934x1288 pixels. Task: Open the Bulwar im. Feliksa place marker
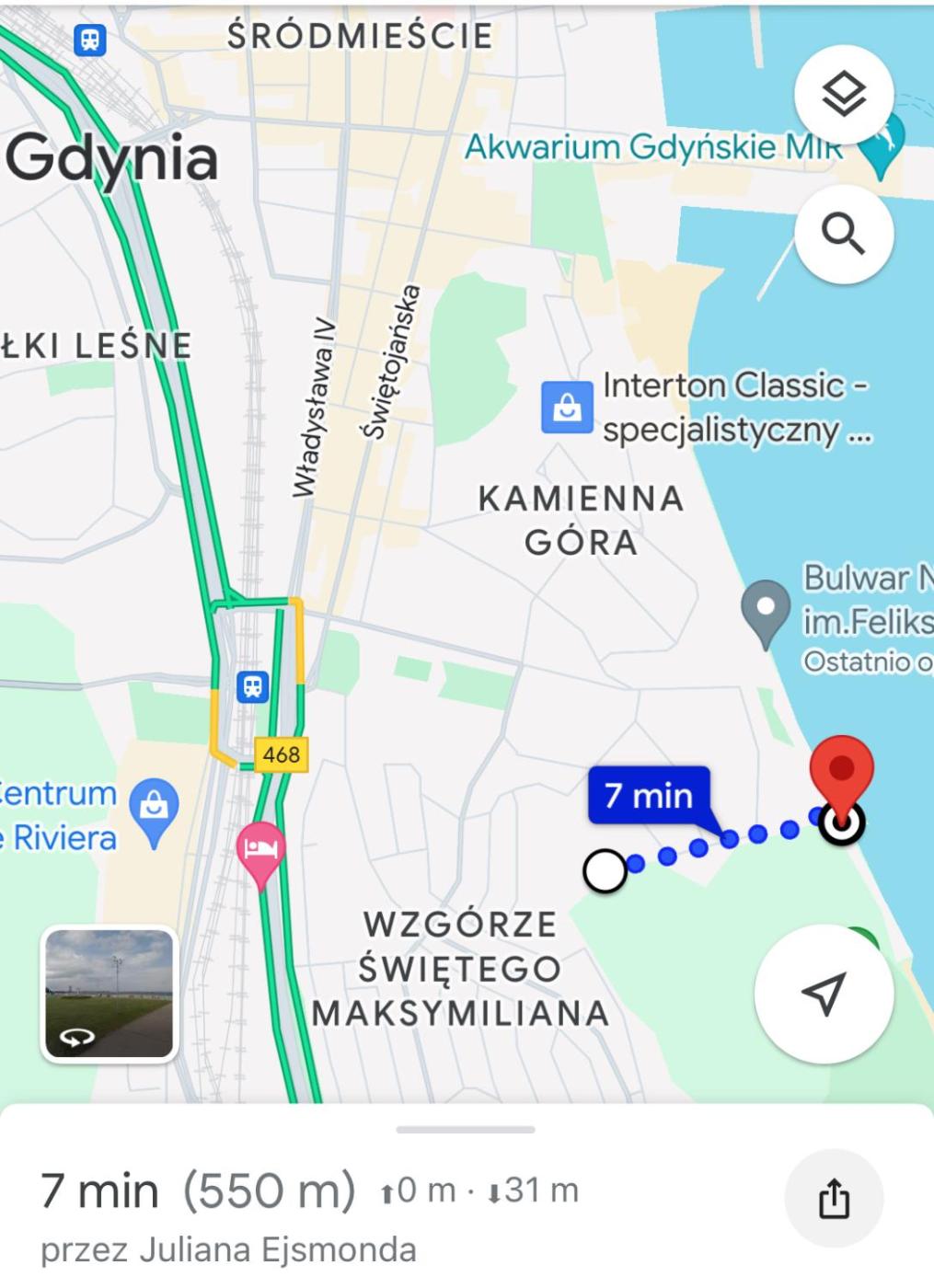766,609
